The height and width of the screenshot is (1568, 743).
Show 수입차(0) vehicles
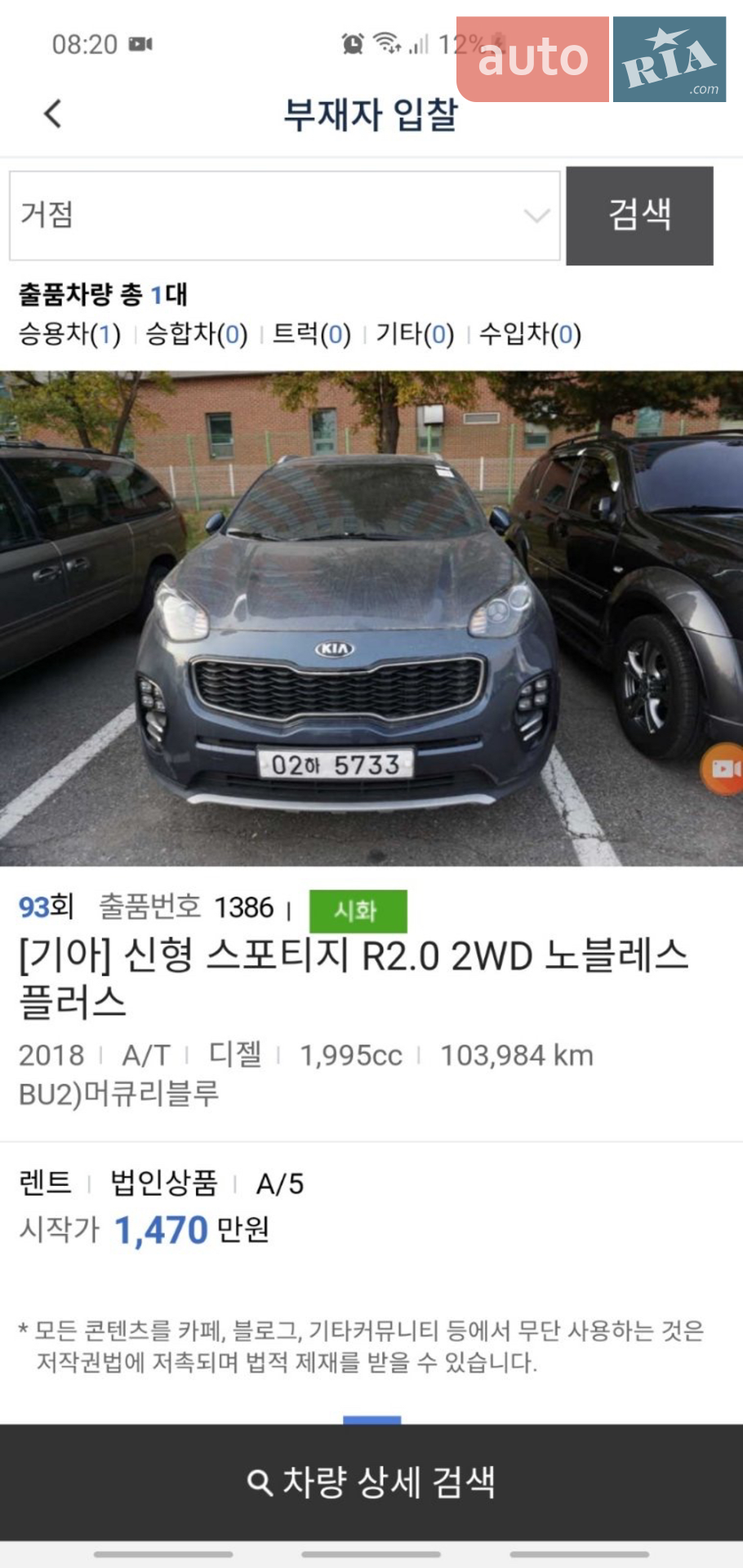click(530, 333)
